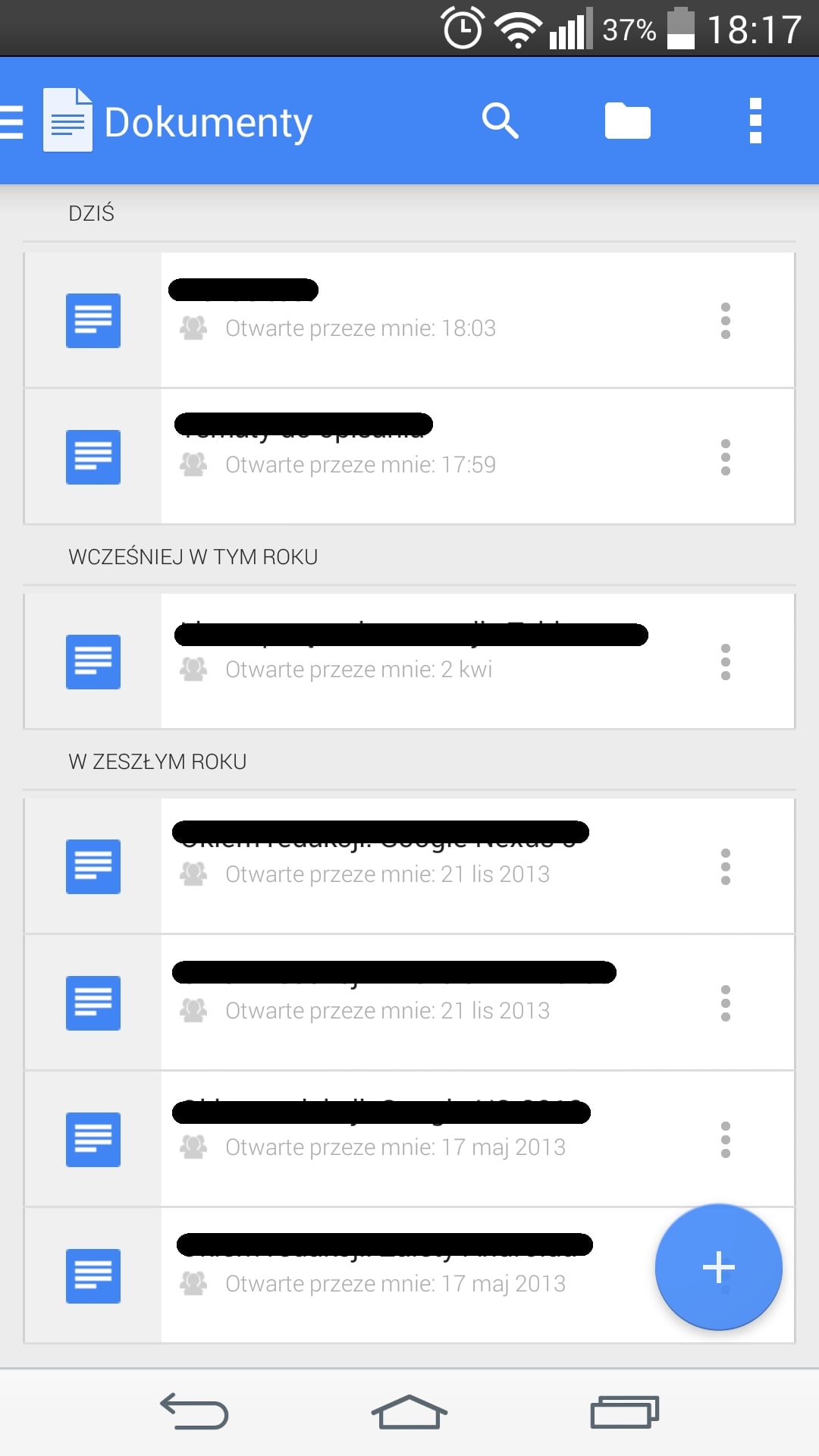The width and height of the screenshot is (819, 1456).
Task: Open the navigation drawer hamburger menu
Action: (x=11, y=121)
